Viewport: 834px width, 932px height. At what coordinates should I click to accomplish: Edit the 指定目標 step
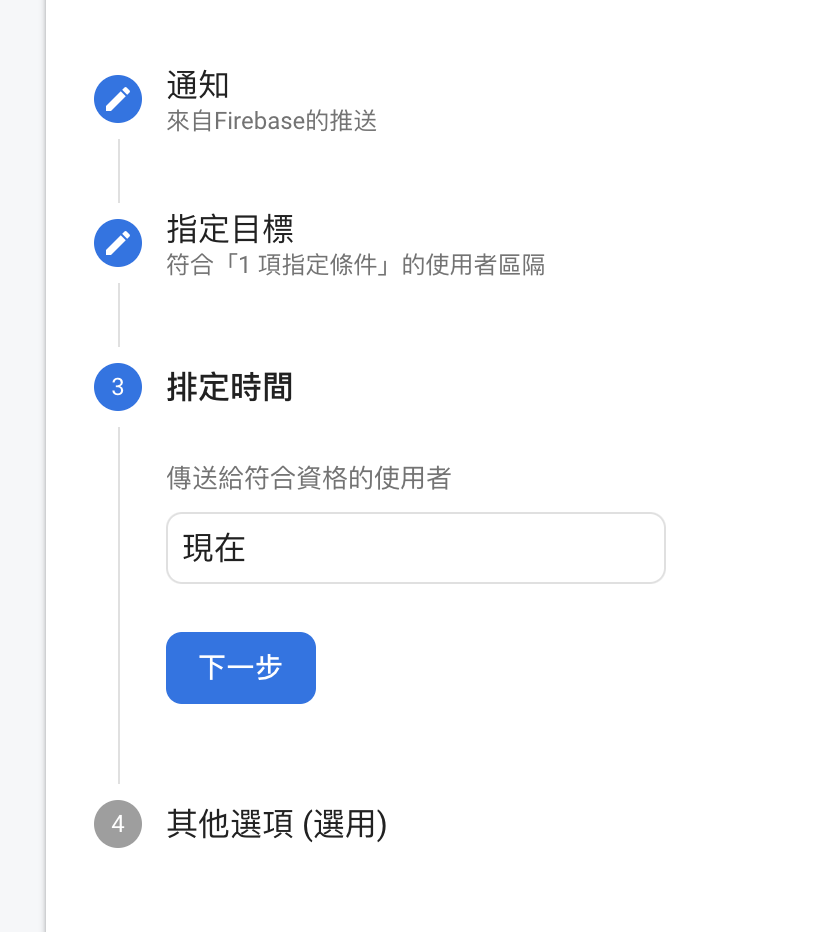118,243
